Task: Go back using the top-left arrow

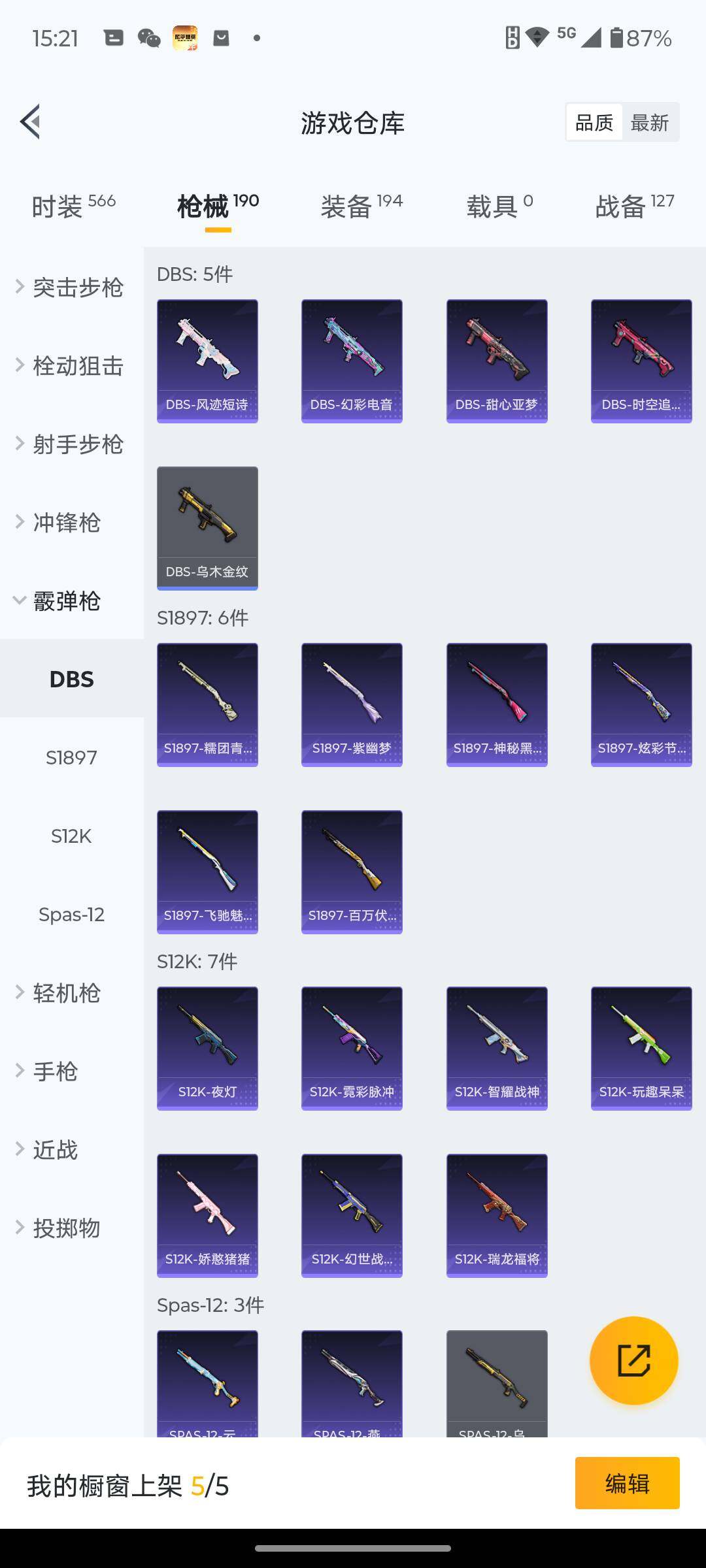Action: tap(30, 122)
